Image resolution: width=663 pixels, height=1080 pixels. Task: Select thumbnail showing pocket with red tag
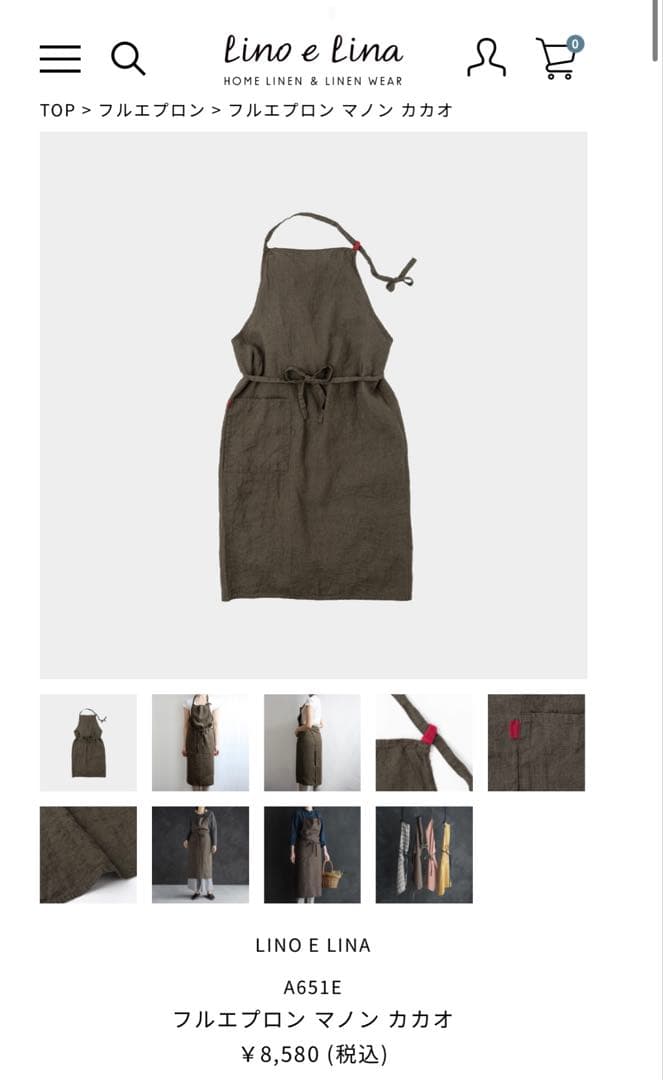536,743
